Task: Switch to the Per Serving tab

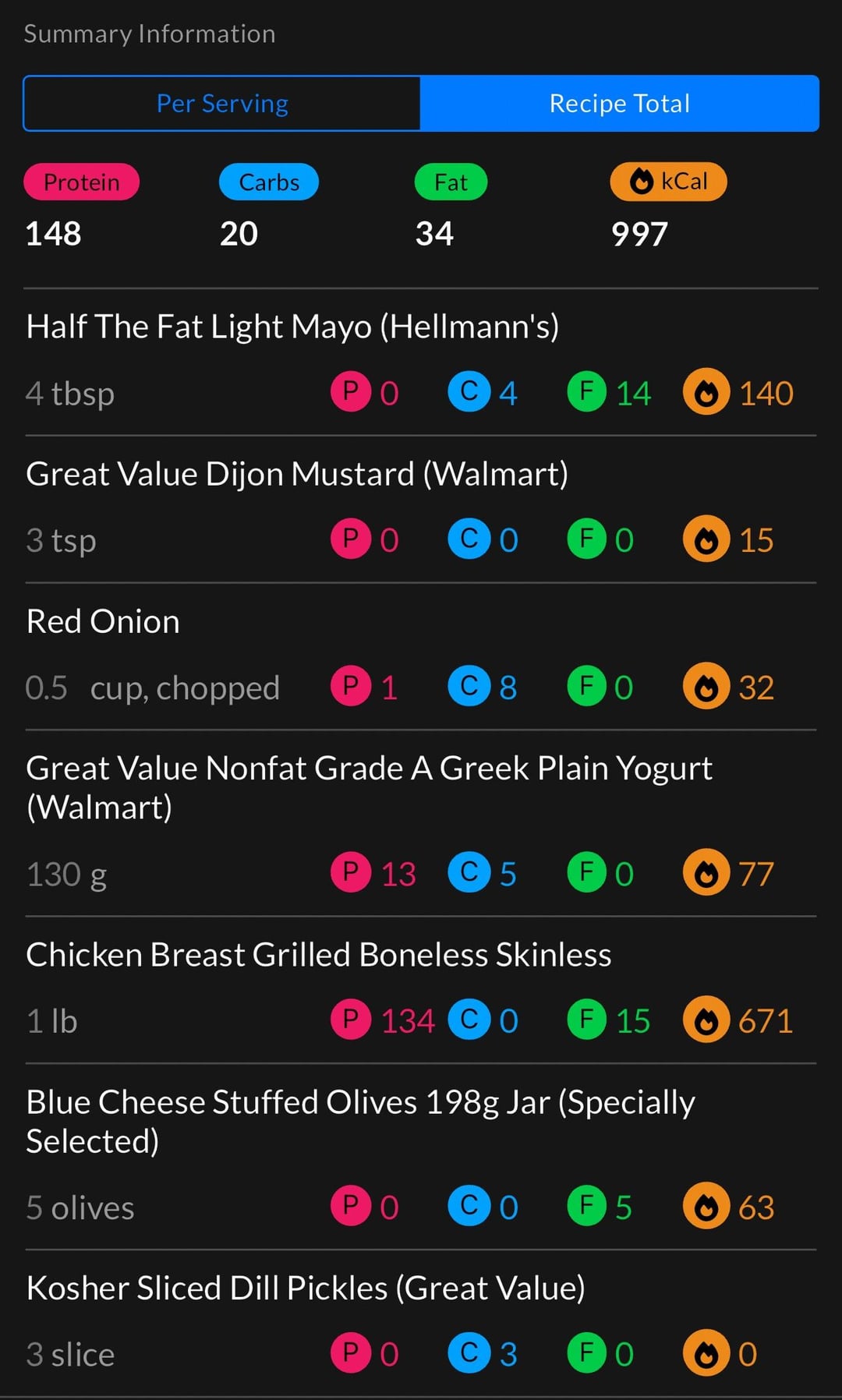Action: [222, 104]
